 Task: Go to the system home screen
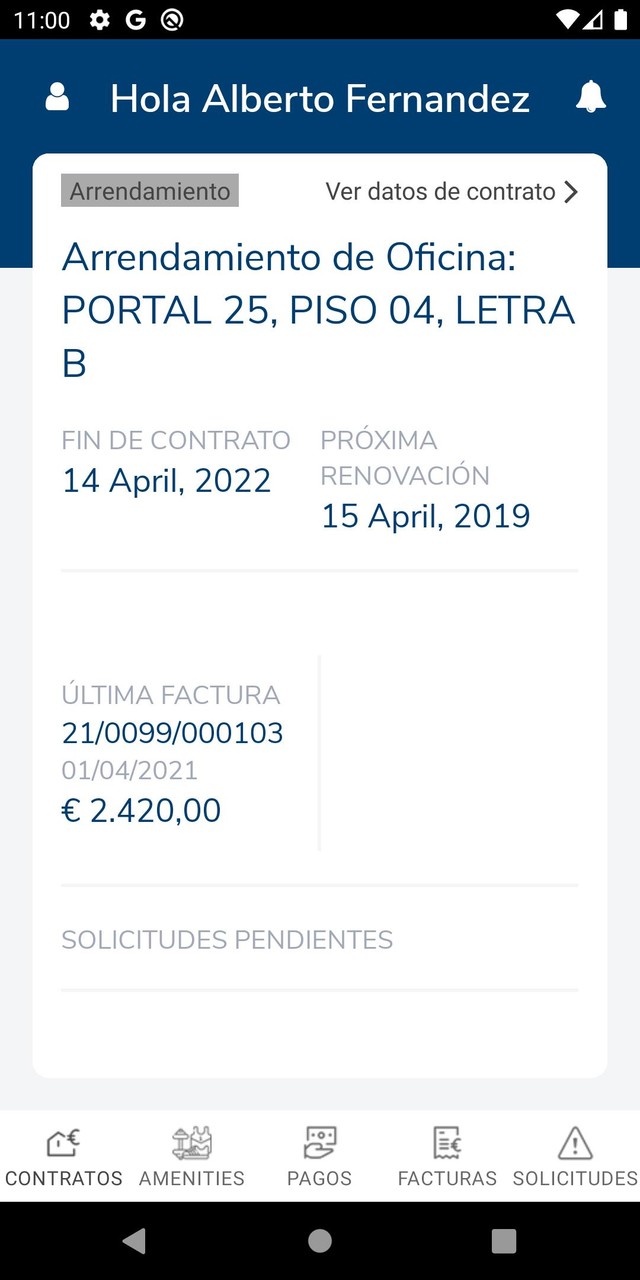coord(320,1241)
